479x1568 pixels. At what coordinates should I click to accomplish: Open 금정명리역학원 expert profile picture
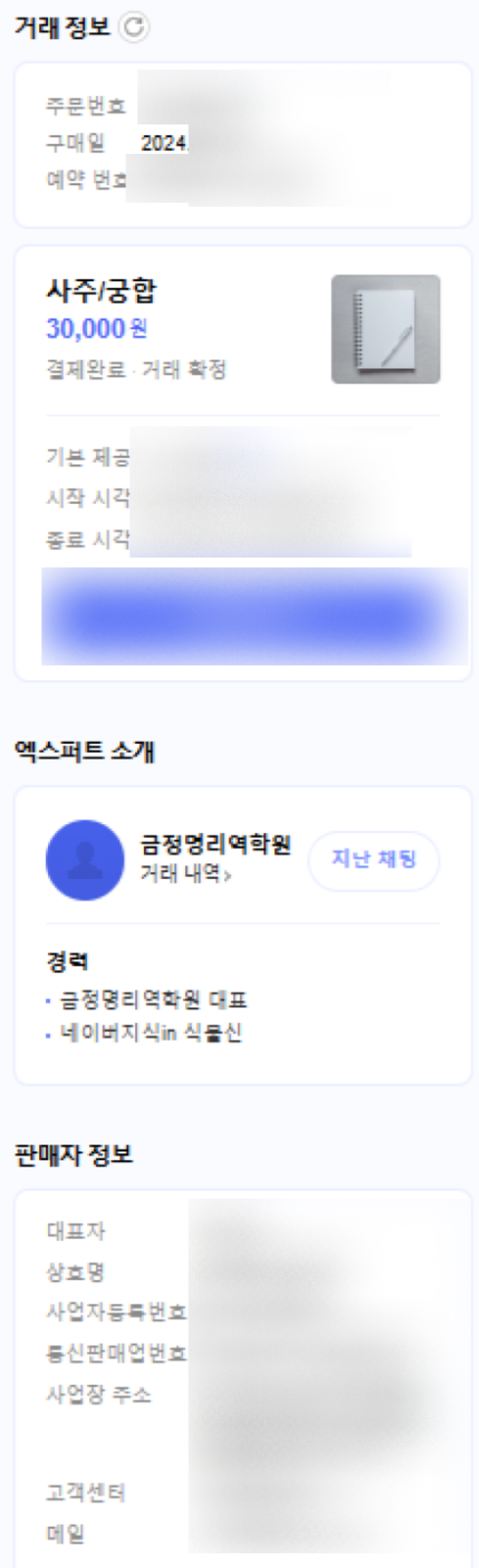pos(85,860)
